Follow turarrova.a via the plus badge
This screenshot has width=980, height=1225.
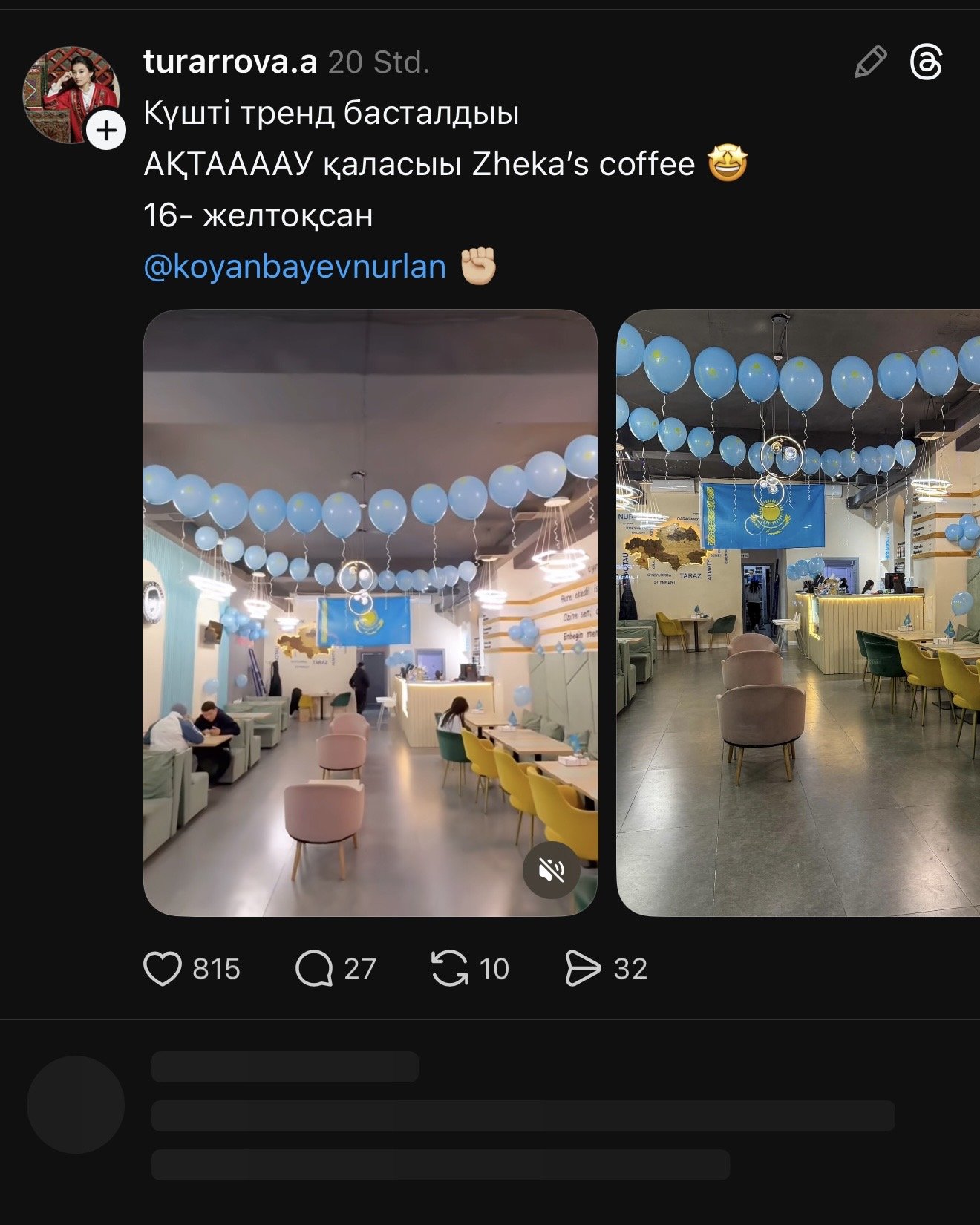click(106, 131)
